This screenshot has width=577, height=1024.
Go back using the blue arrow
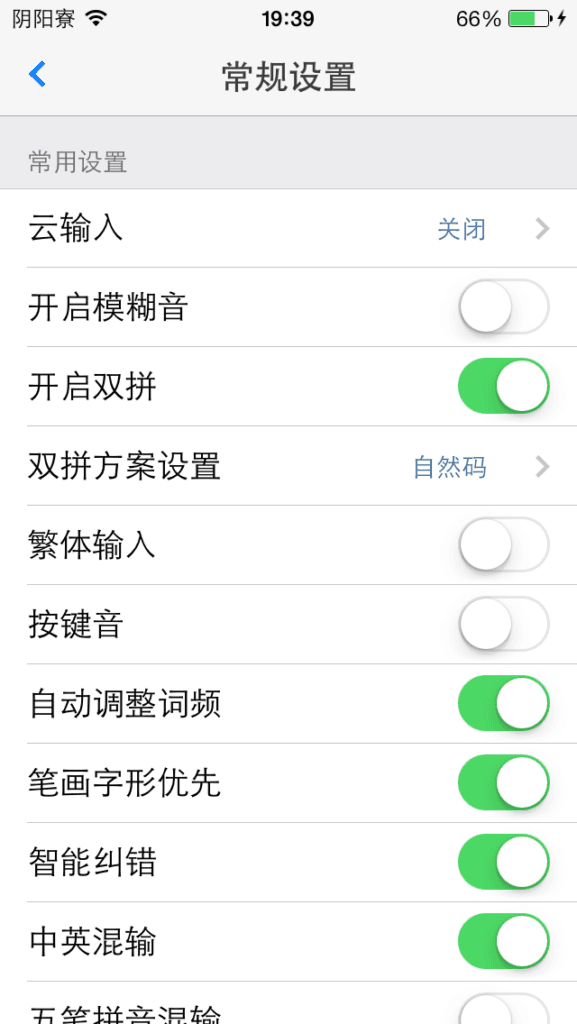pyautogui.click(x=38, y=74)
